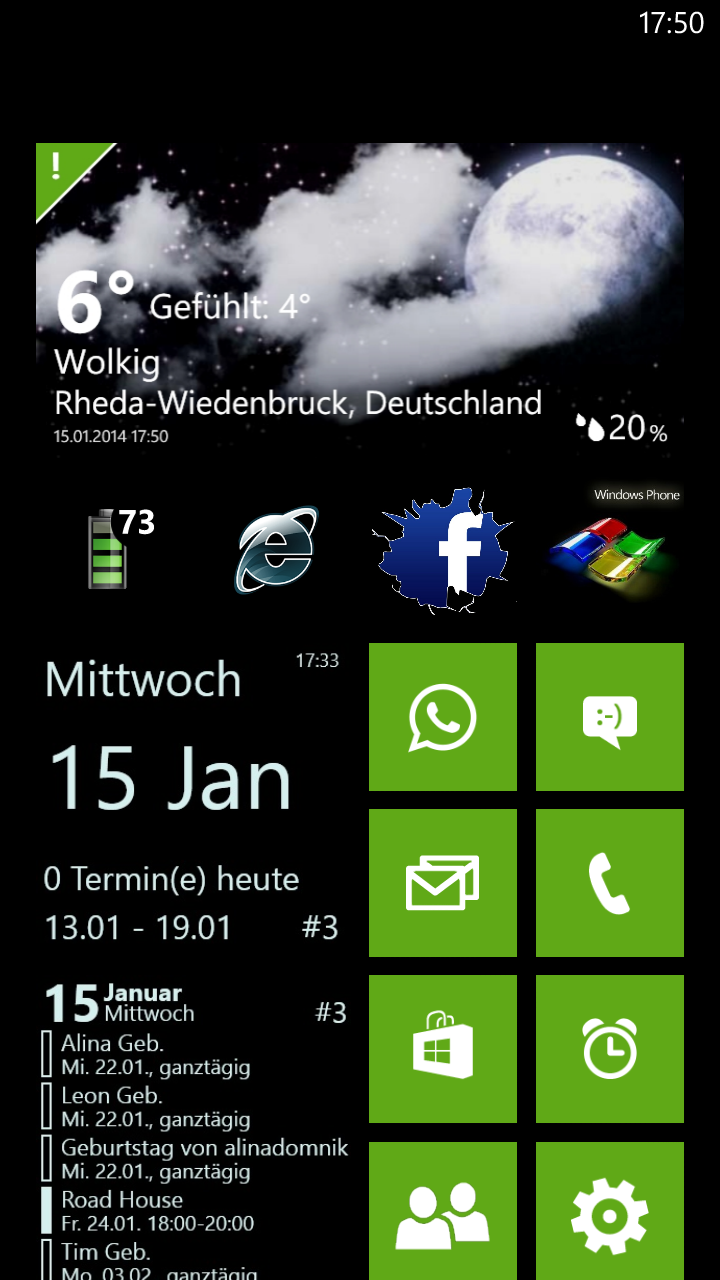Launch WhatsApp
Viewport: 720px width, 1280px height.
click(443, 717)
